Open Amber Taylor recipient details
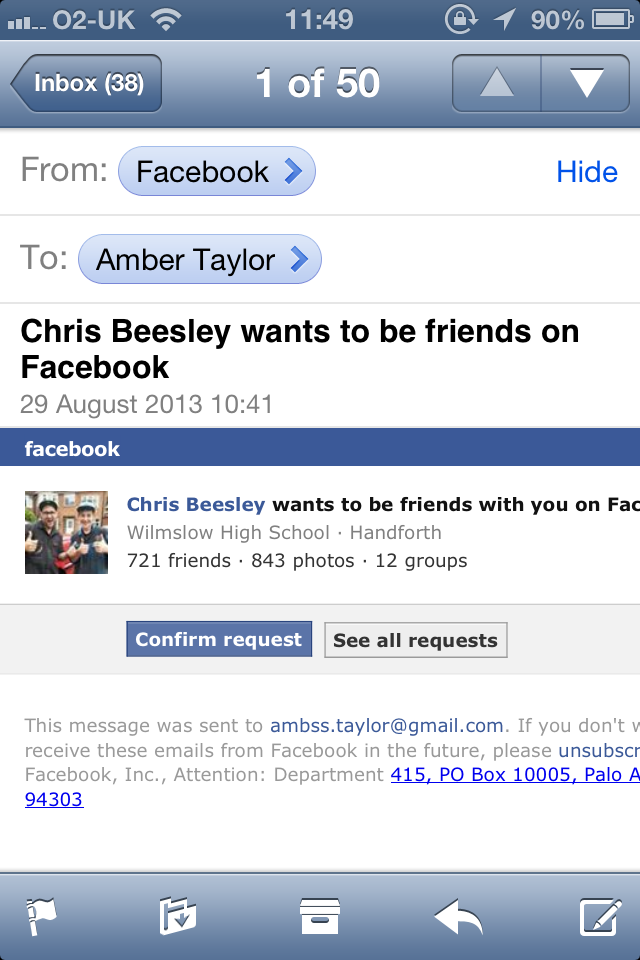The width and height of the screenshot is (640, 960). tap(200, 260)
